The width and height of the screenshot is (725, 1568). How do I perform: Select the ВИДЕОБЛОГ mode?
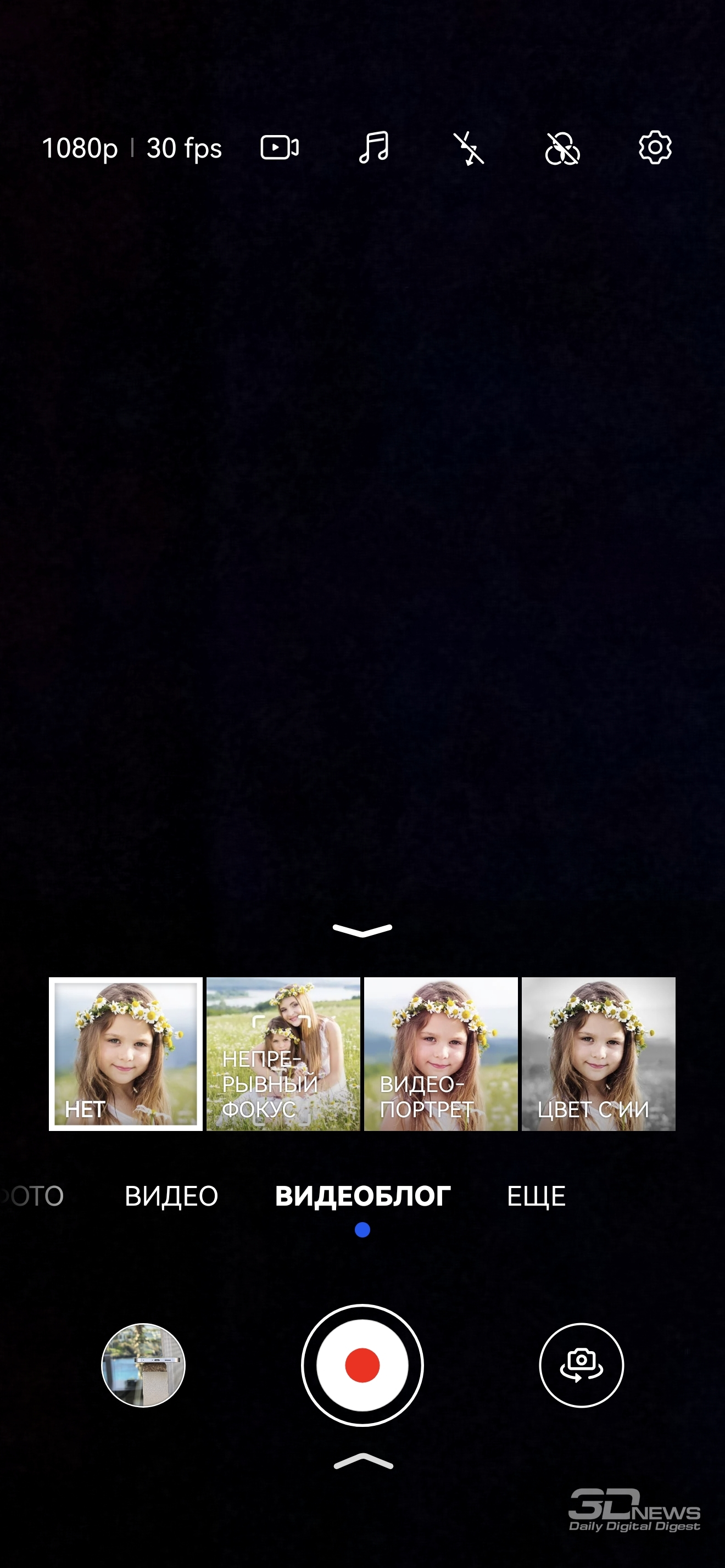[363, 1196]
